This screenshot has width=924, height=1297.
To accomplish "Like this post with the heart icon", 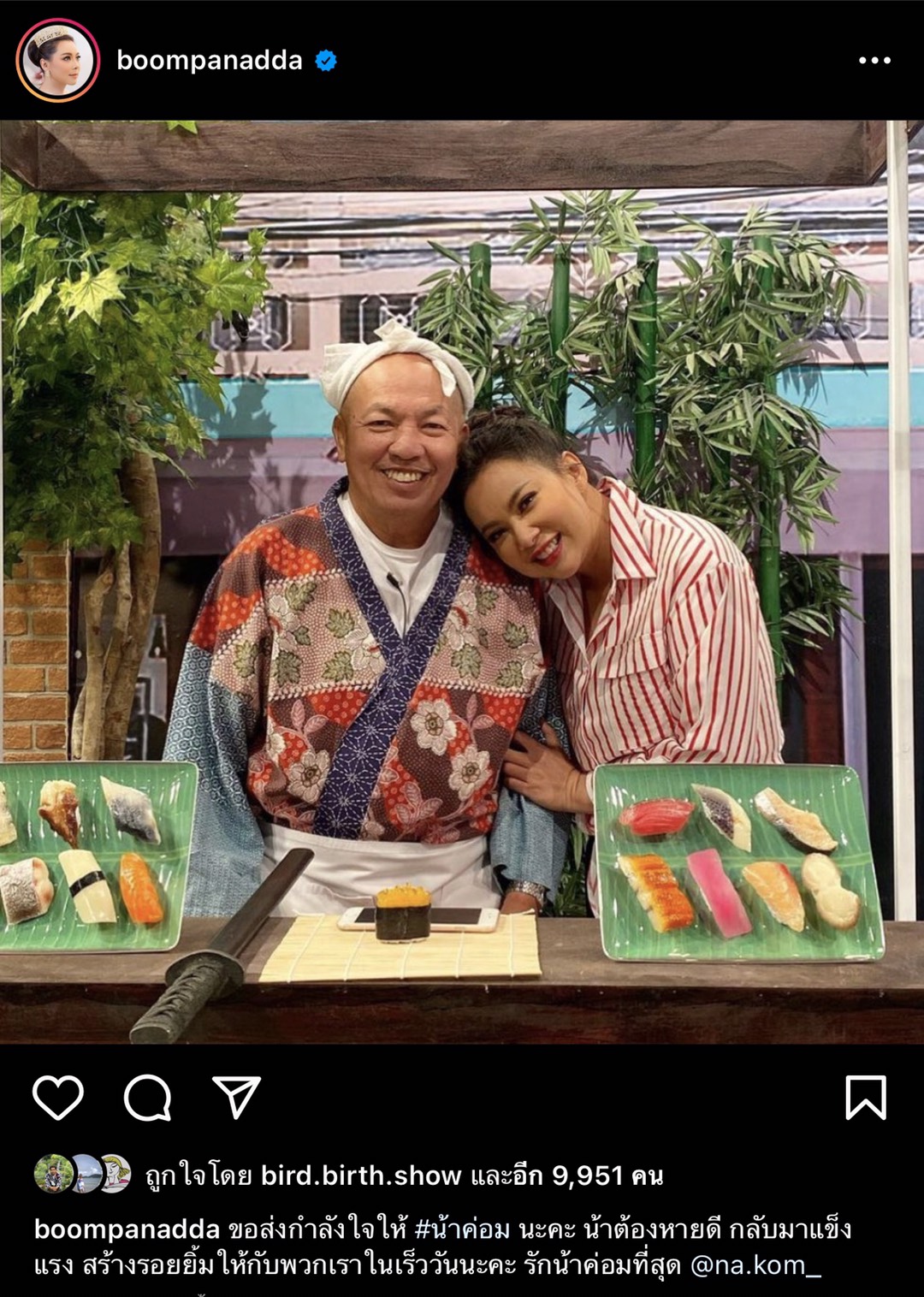I will coord(58,1098).
